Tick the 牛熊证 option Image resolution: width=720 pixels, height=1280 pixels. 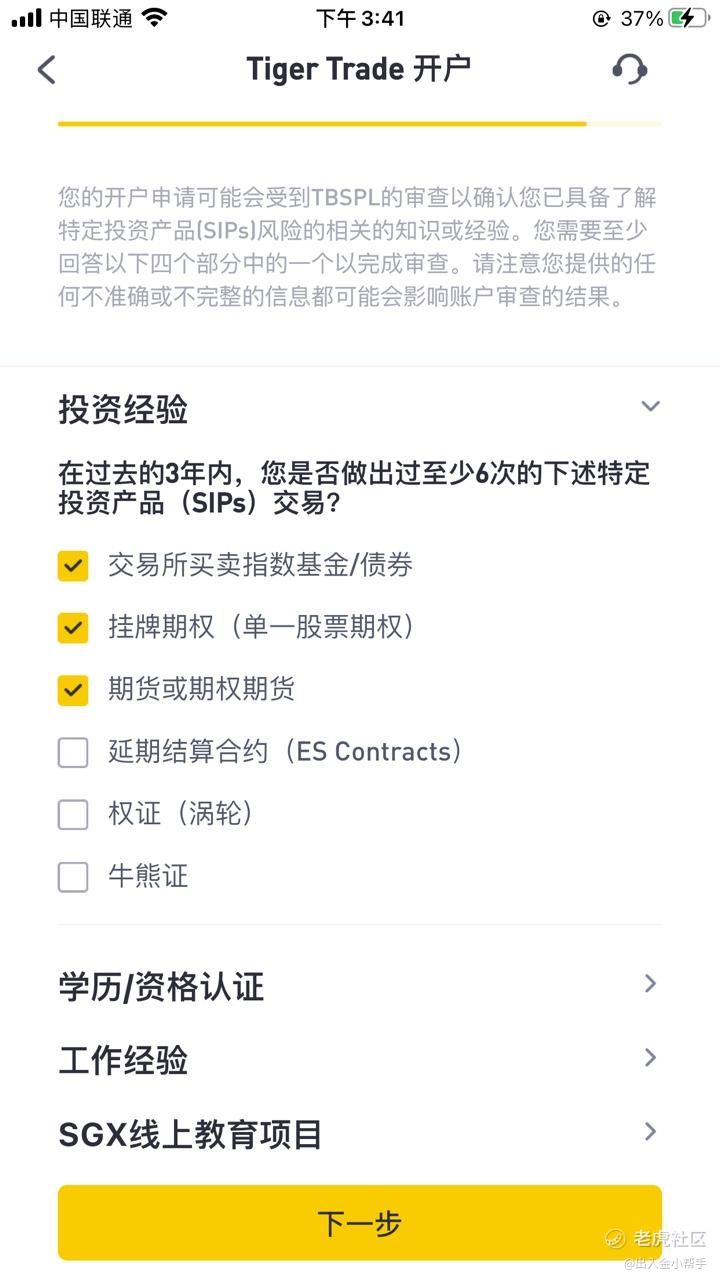[73, 877]
